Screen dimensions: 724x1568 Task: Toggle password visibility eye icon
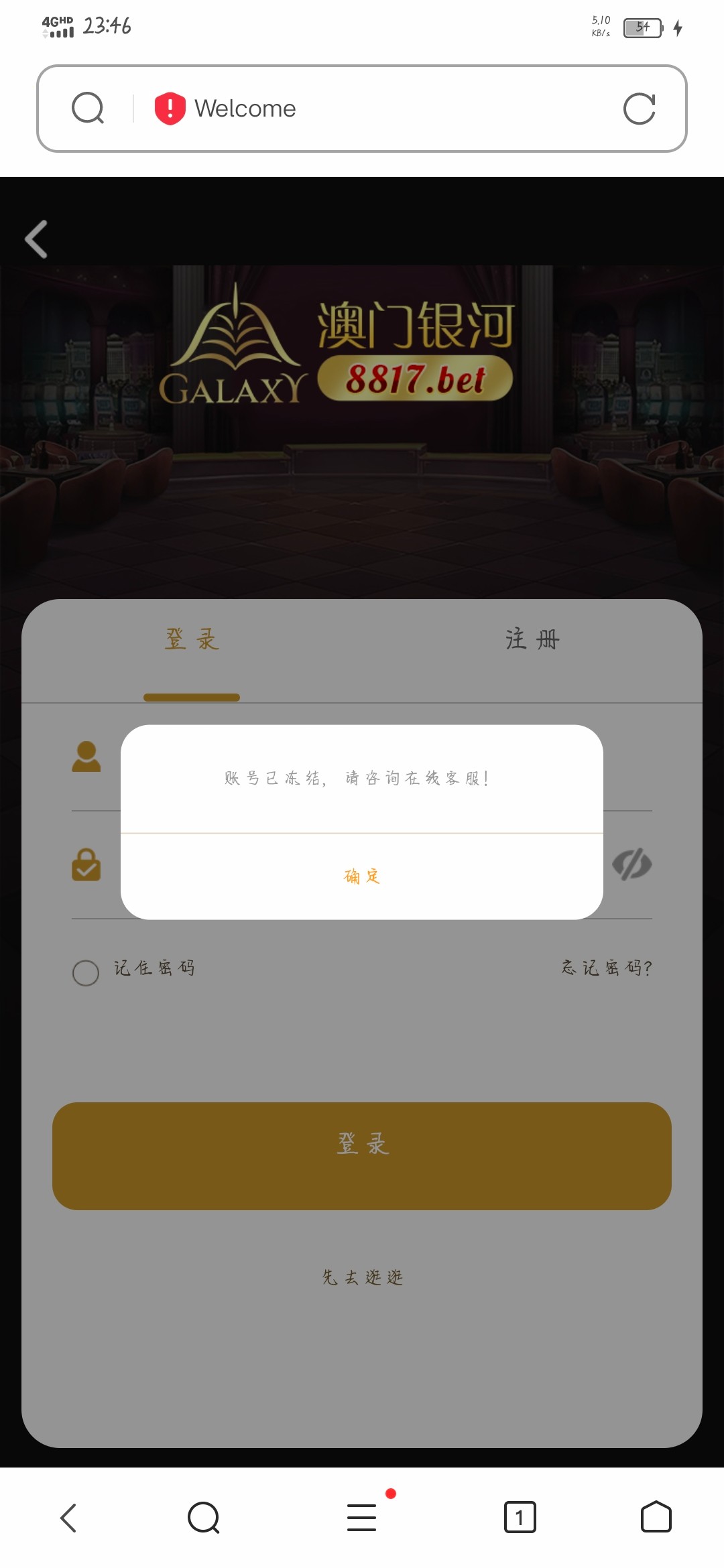click(x=631, y=864)
